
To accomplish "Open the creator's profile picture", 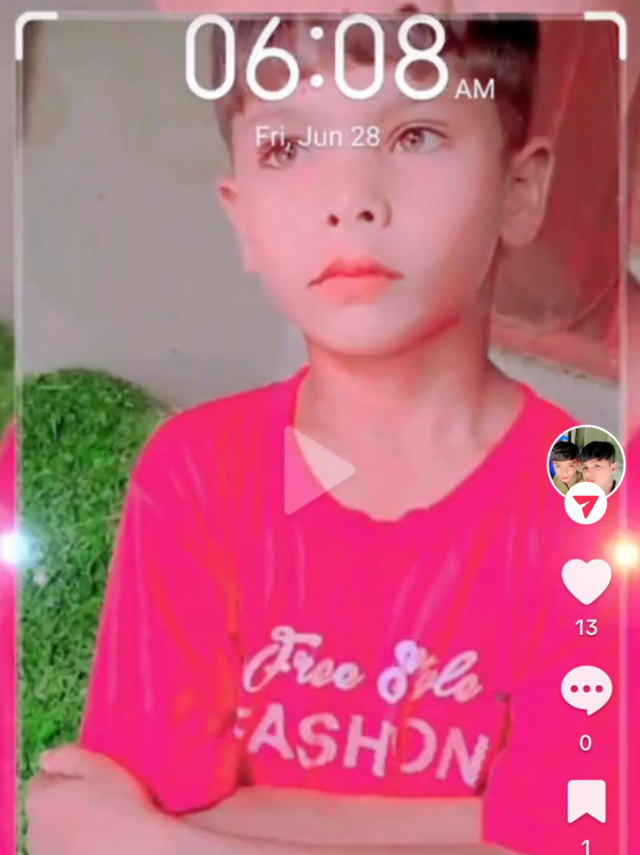I will (x=585, y=462).
